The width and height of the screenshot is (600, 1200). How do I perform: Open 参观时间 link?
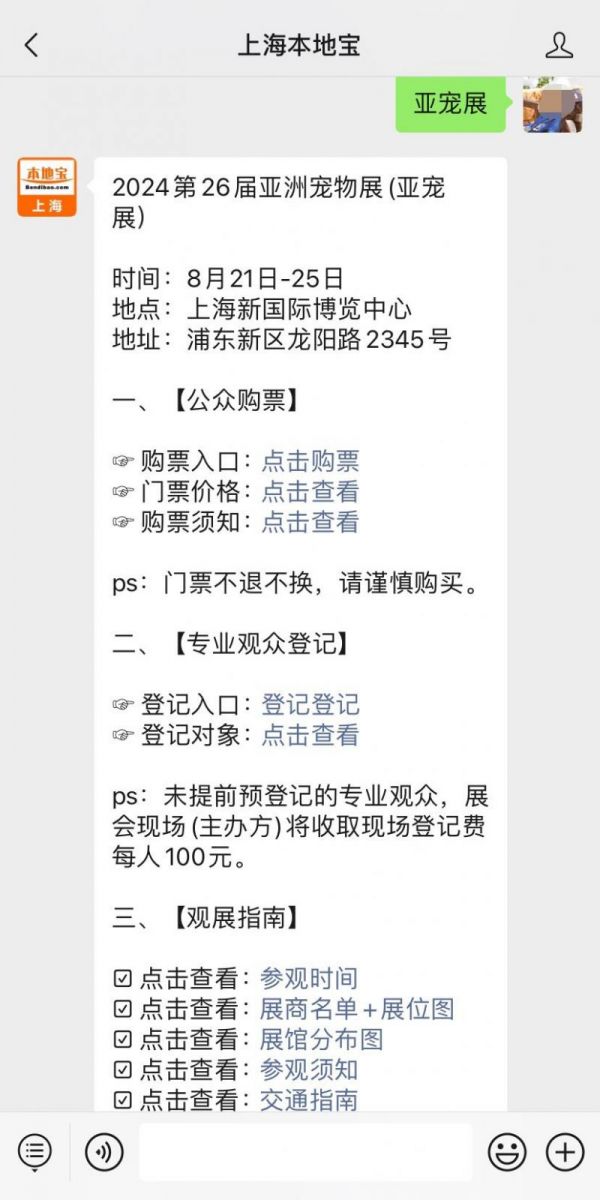coord(308,978)
